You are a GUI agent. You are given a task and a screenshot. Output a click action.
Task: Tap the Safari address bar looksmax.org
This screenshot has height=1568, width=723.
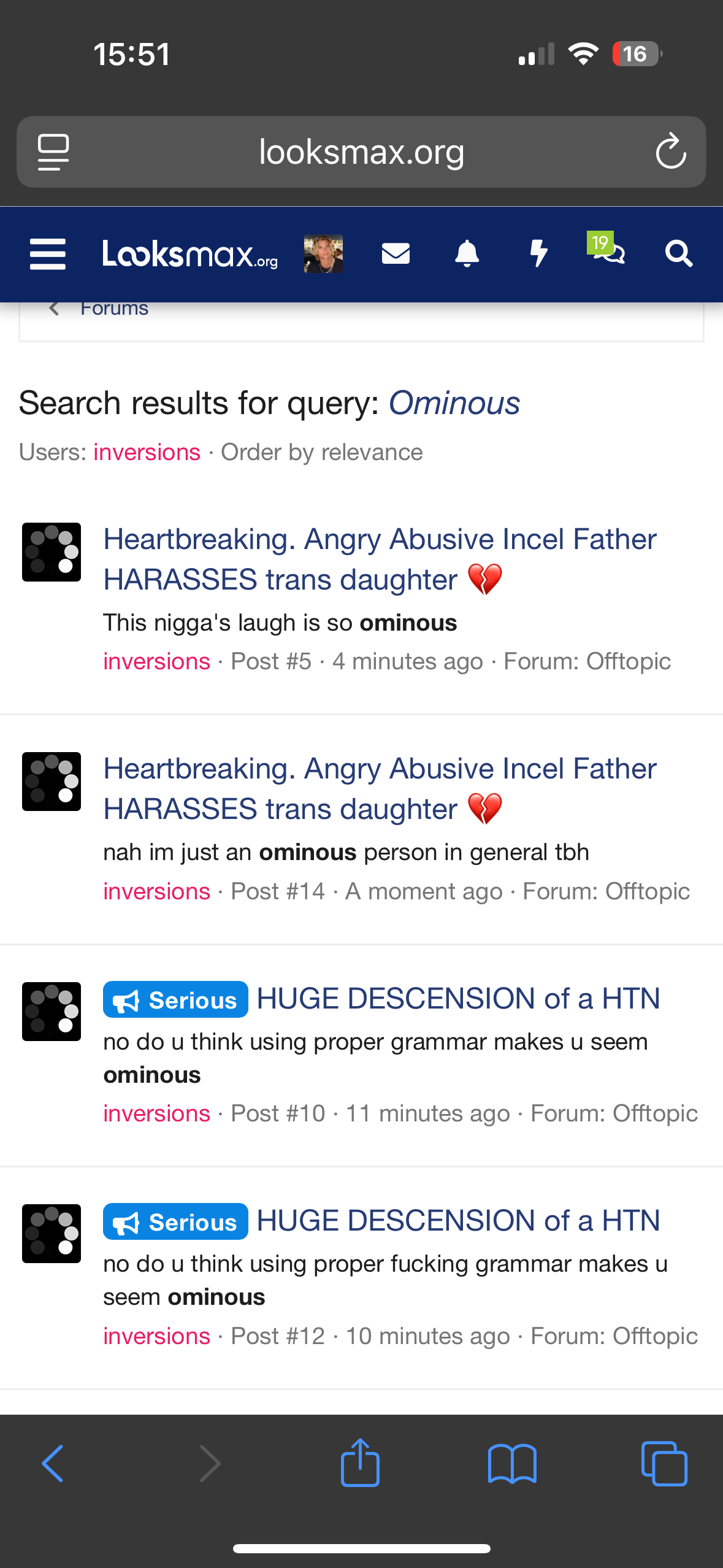coord(361,152)
